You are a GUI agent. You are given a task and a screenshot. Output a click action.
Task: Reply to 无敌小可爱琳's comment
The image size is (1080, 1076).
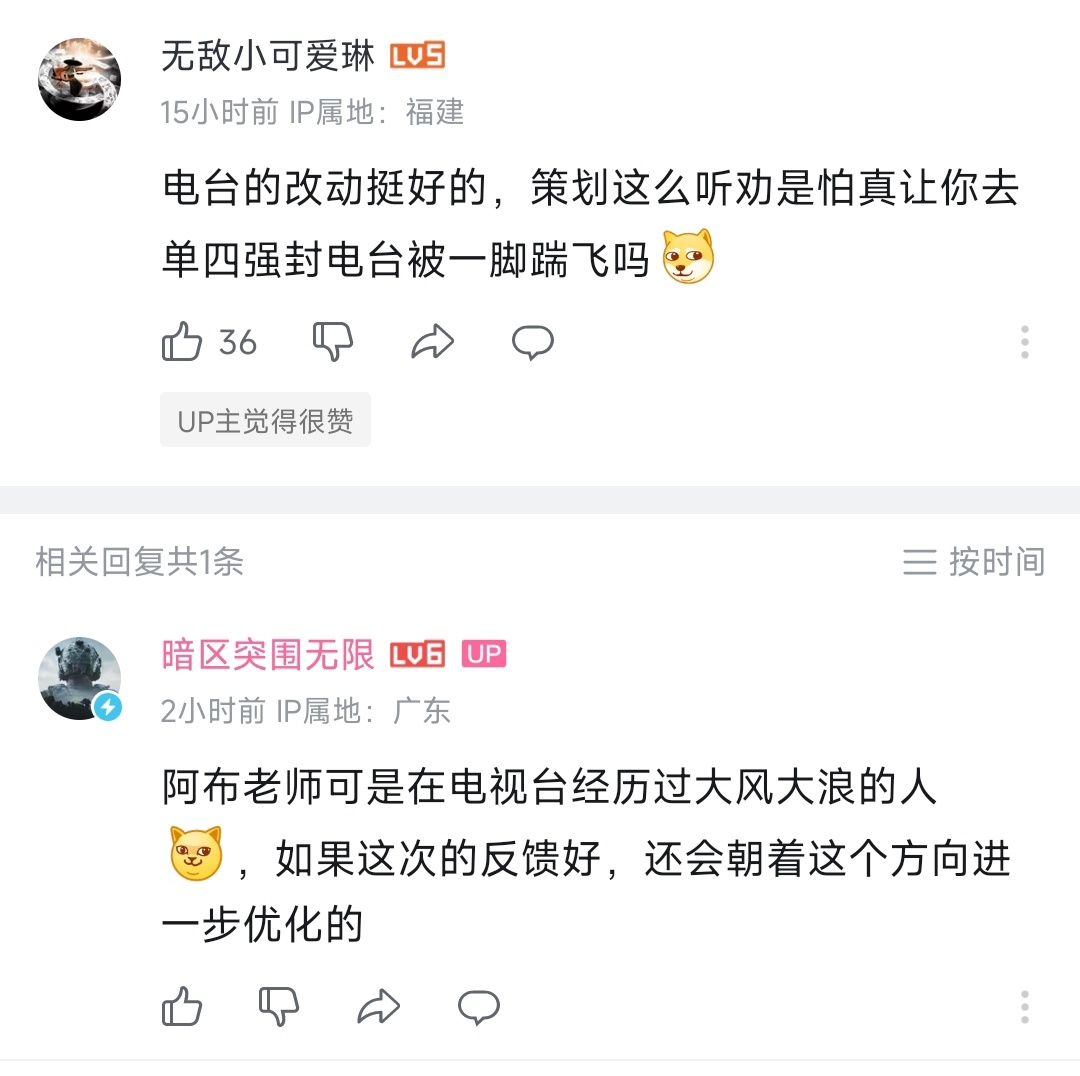532,342
